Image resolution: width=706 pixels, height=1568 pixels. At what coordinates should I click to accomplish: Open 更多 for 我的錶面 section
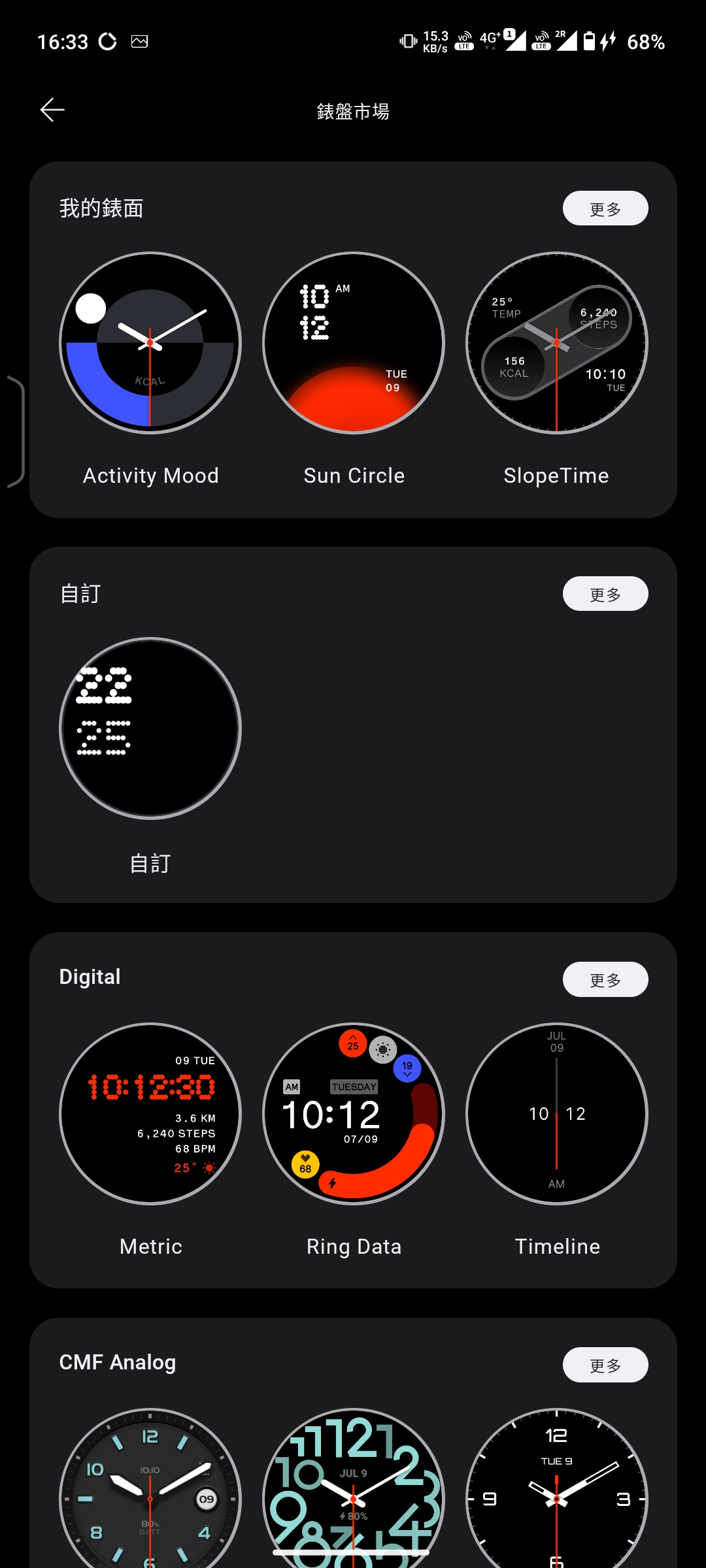tap(605, 208)
